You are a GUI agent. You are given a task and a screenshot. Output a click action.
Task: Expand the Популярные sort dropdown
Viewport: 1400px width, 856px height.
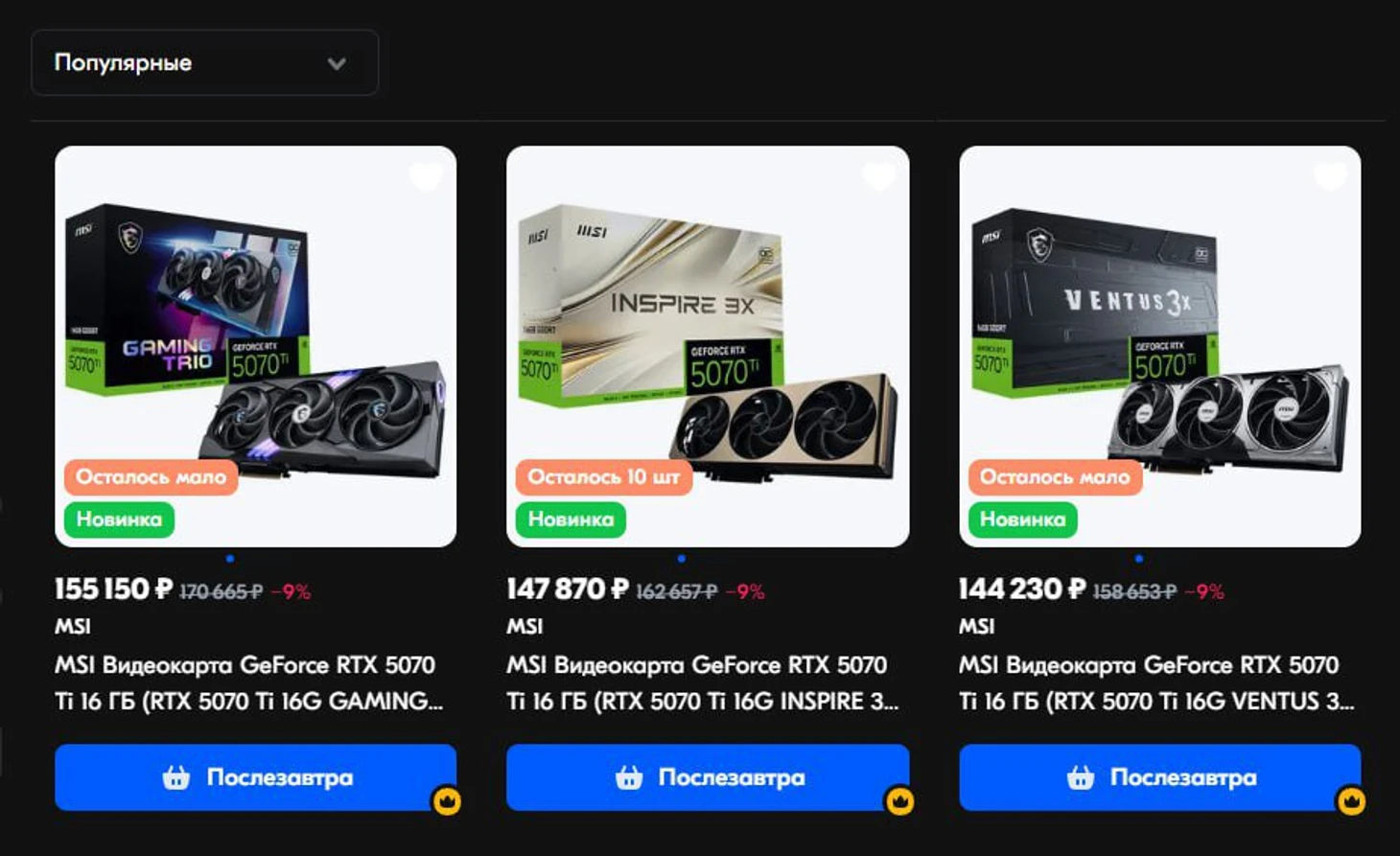coord(204,63)
